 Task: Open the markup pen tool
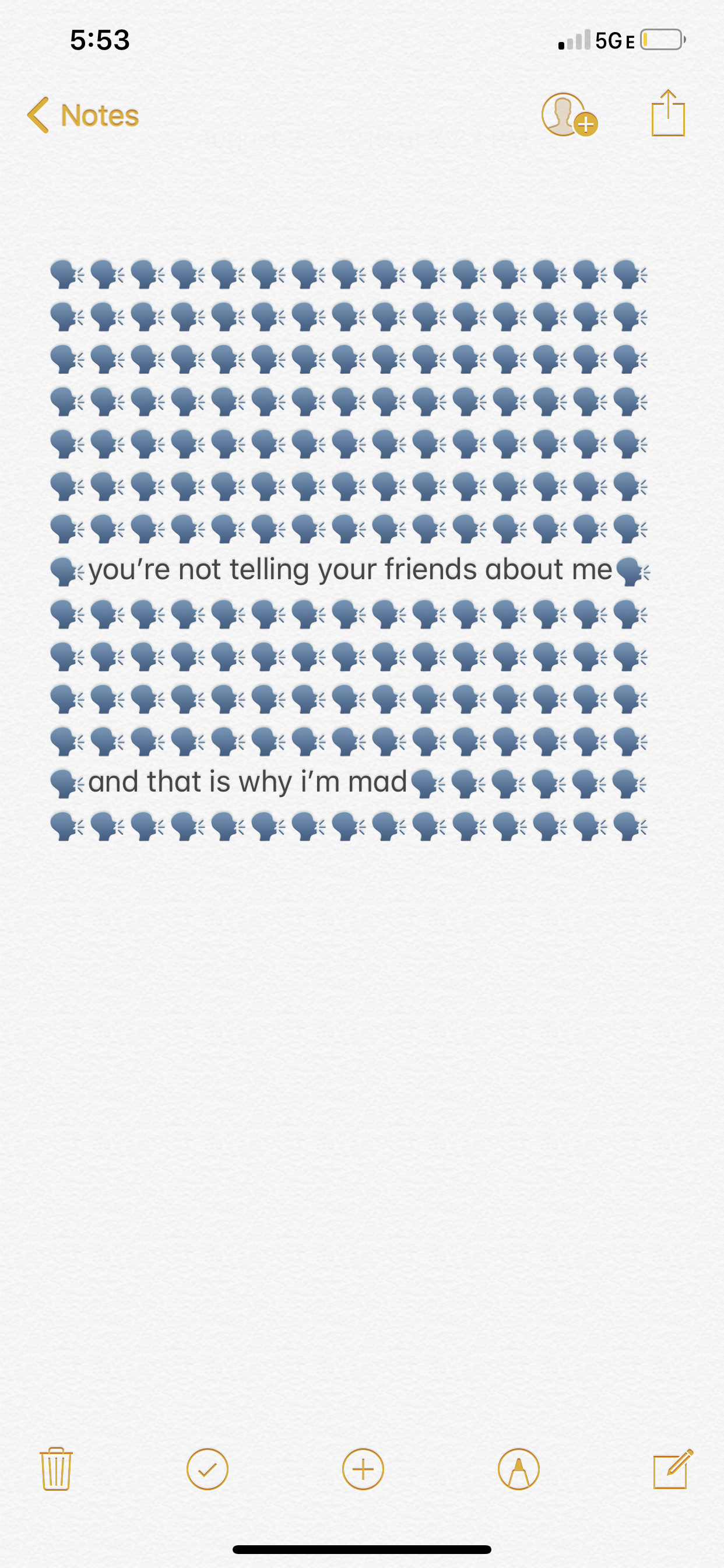[x=518, y=1469]
